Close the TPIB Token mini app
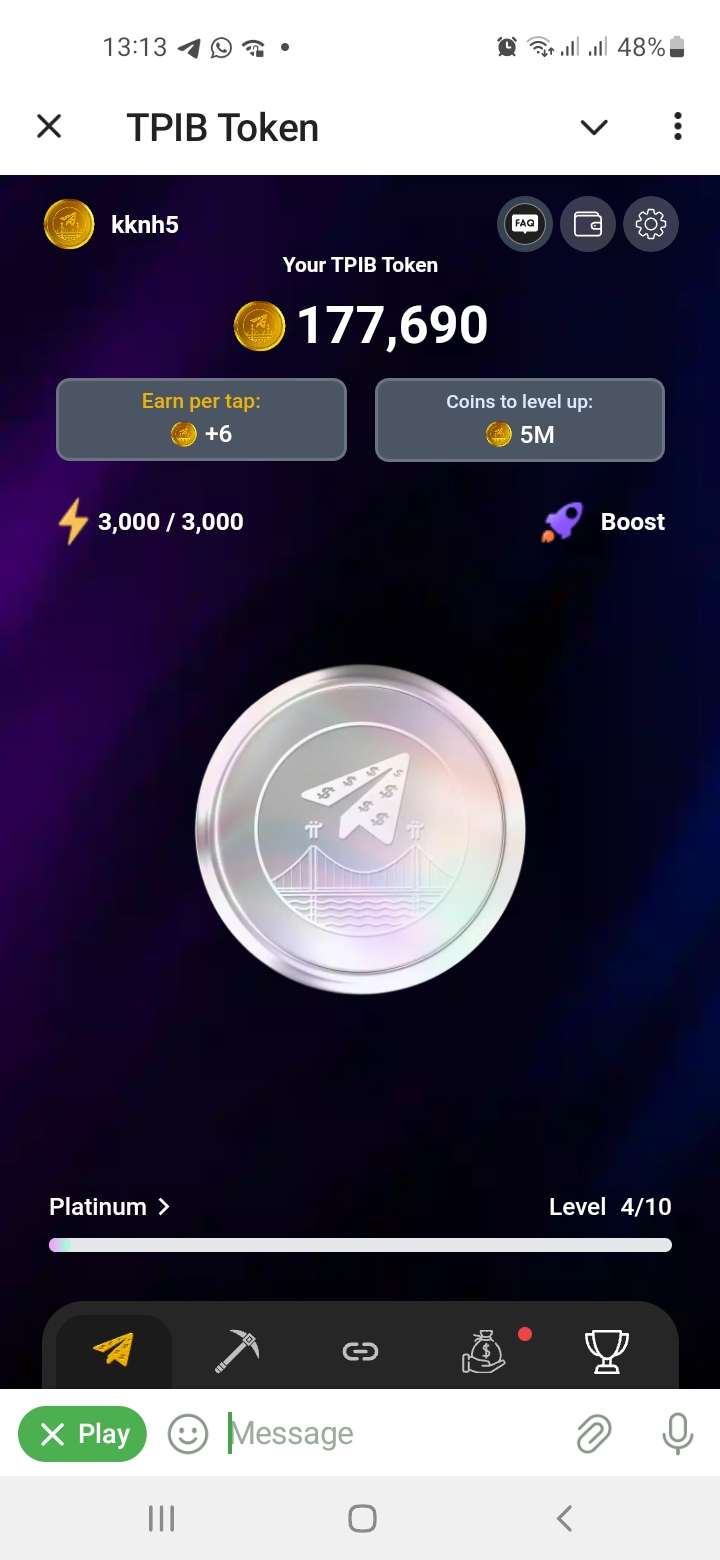The image size is (720, 1560). point(49,127)
